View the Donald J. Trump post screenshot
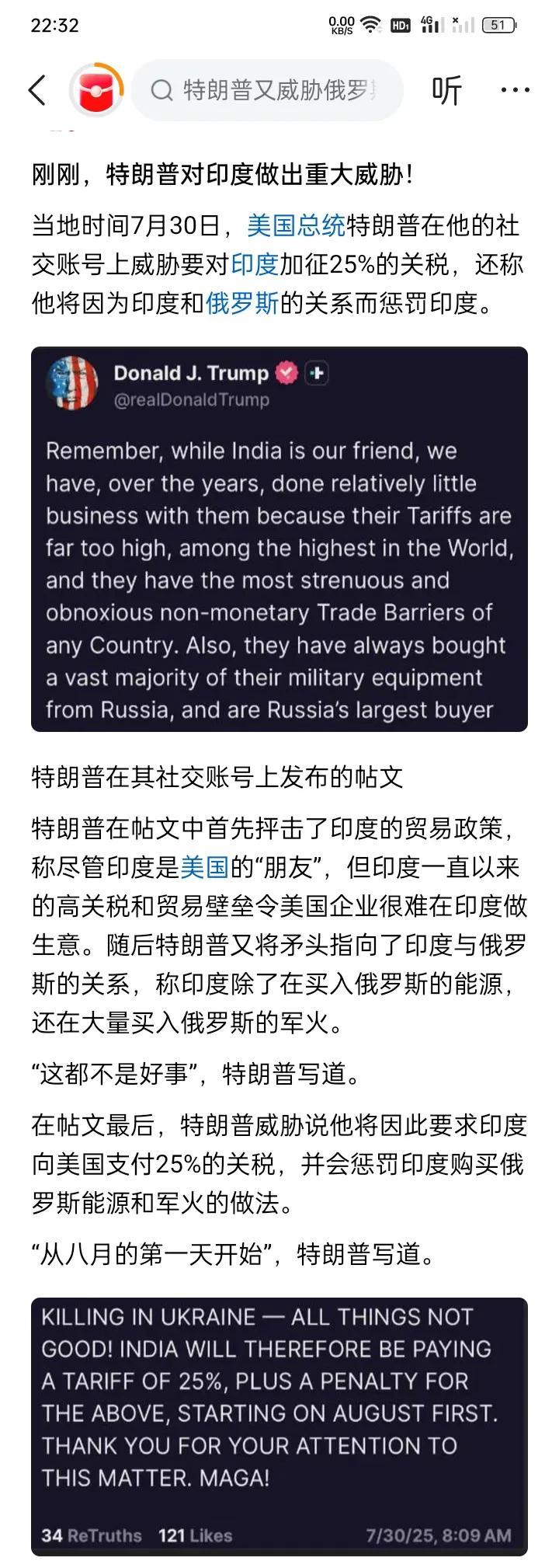The height and width of the screenshot is (1568, 559). (279, 539)
